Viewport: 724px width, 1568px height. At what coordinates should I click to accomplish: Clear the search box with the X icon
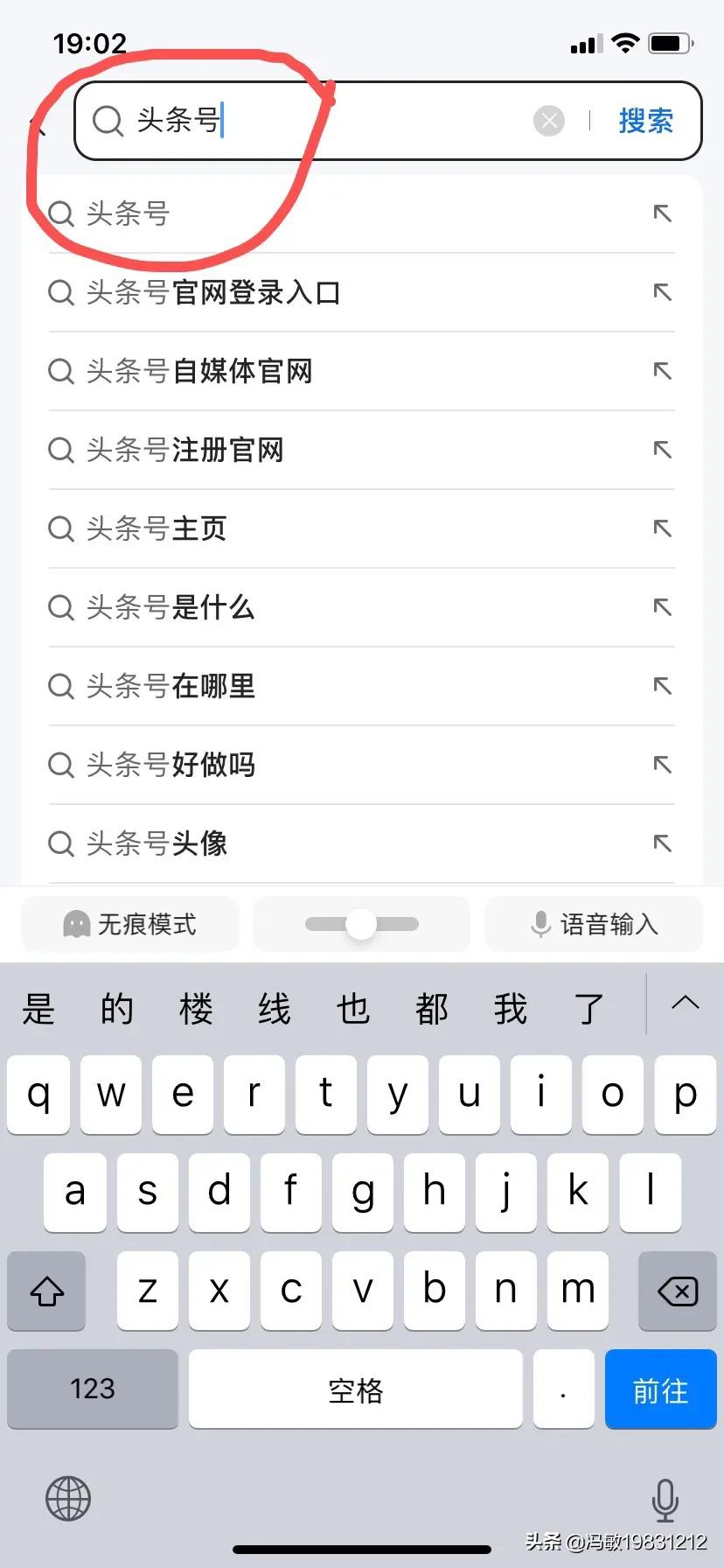pos(549,121)
